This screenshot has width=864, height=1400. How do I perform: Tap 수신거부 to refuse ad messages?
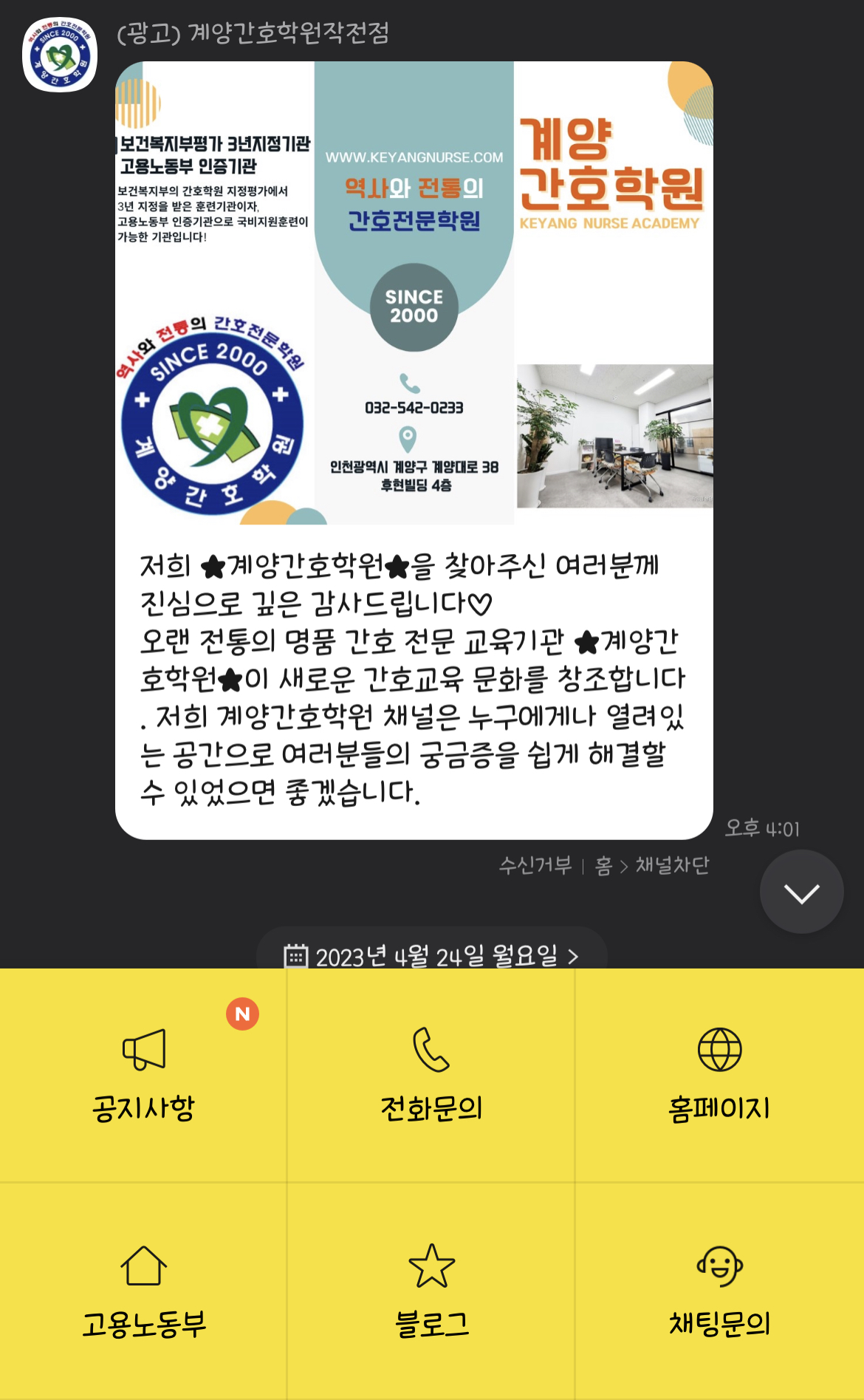(535, 865)
